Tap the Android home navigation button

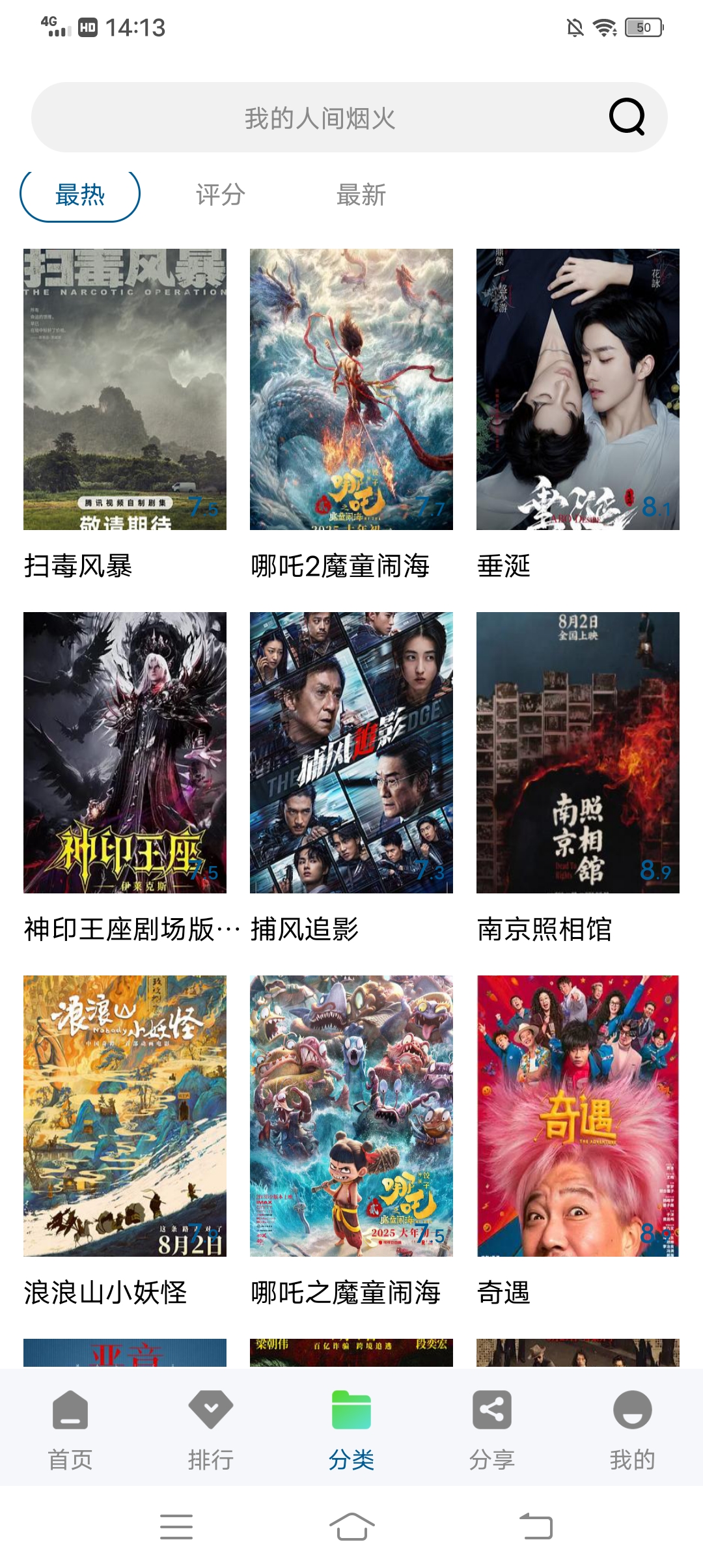(351, 1527)
